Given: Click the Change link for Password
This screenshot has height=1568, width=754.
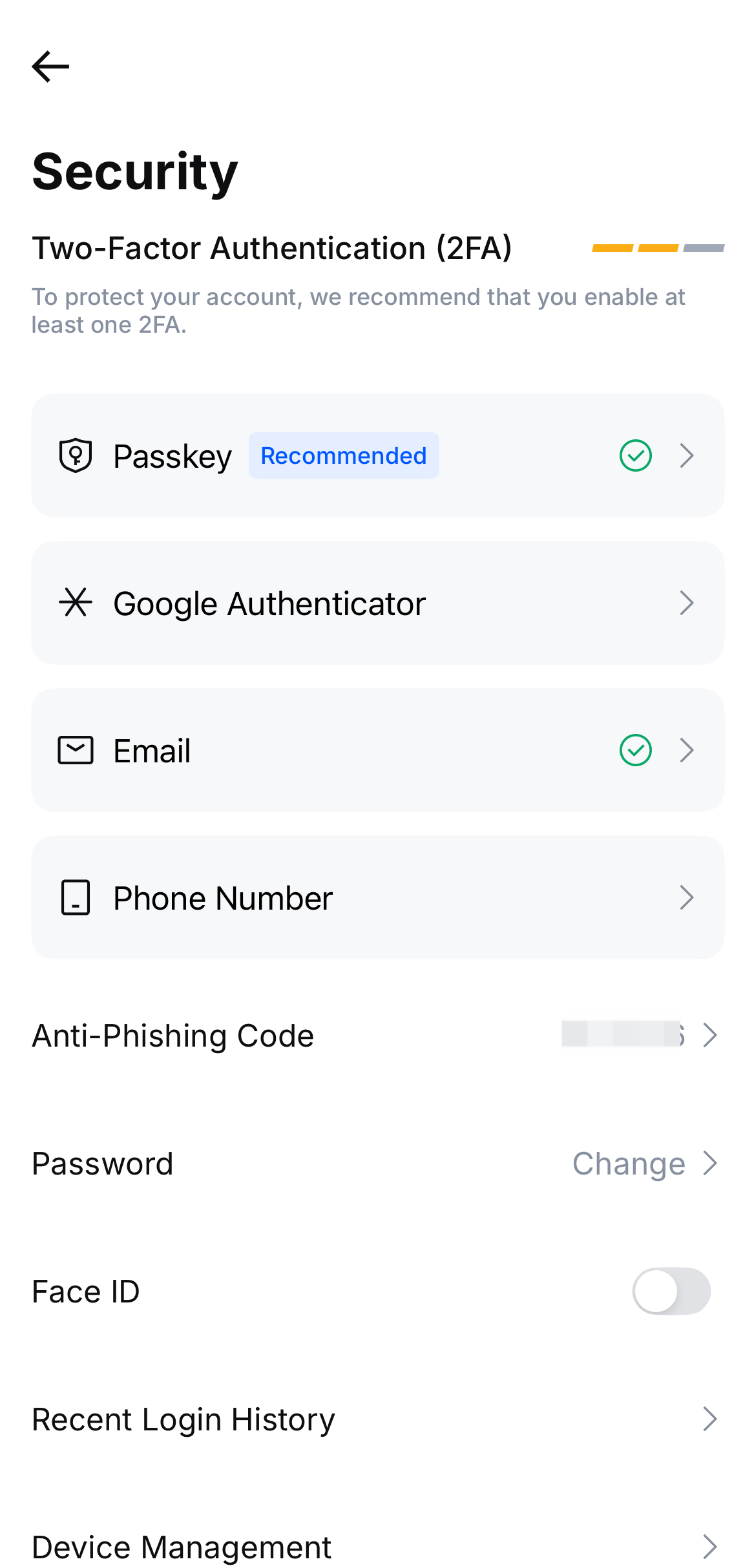Looking at the screenshot, I should (627, 1164).
